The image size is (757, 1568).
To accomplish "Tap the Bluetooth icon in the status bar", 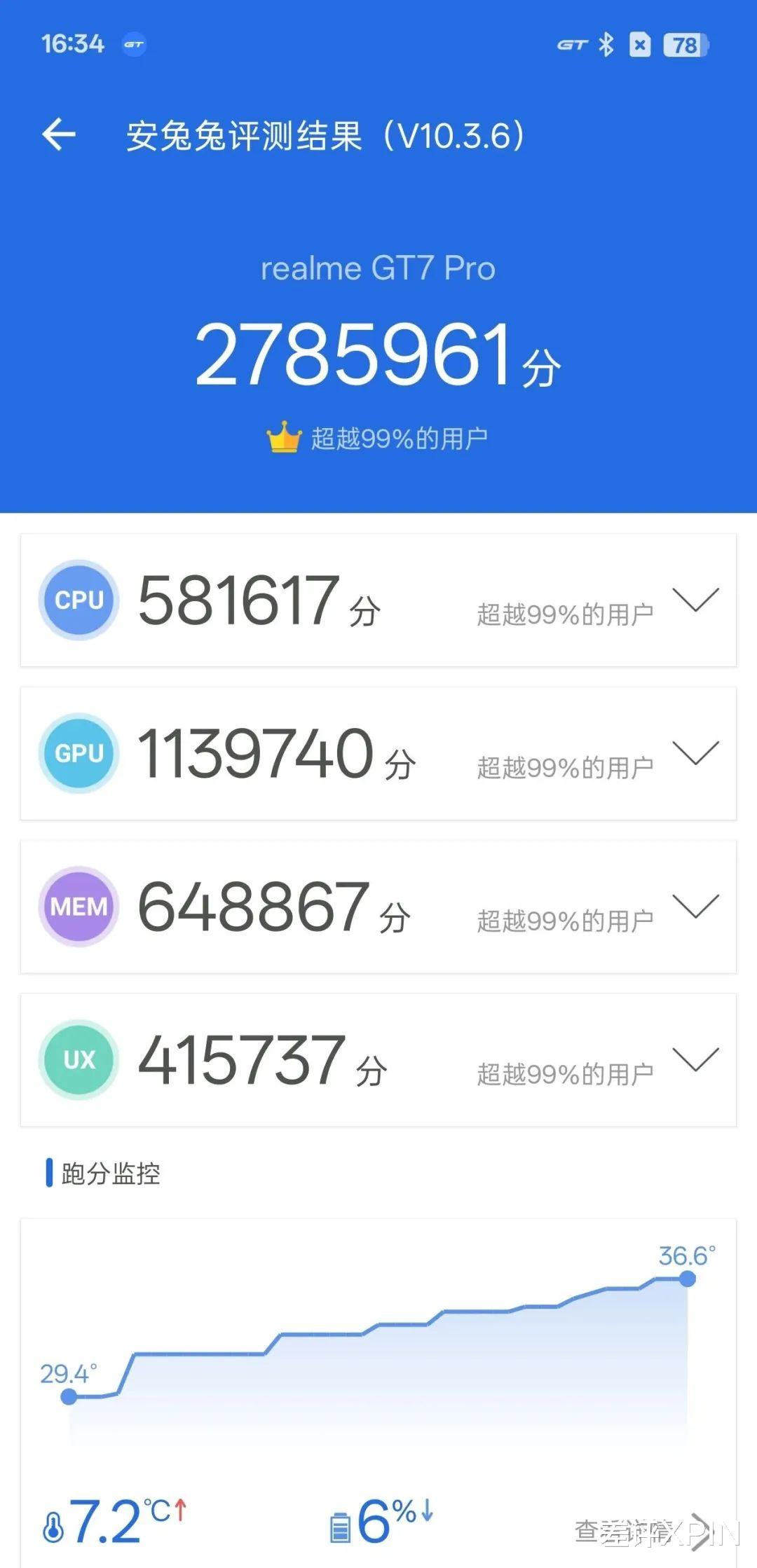I will tap(607, 44).
